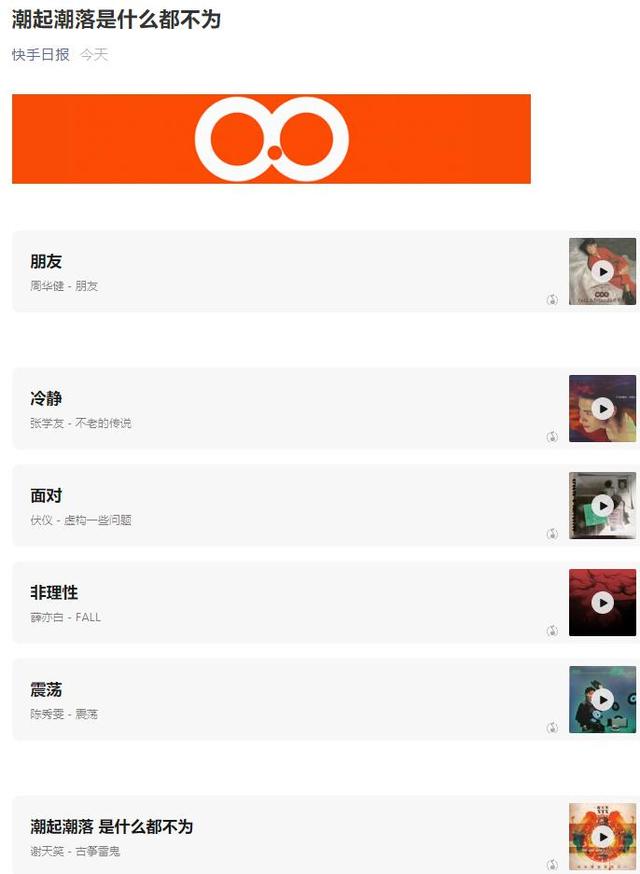This screenshot has width=640, height=874.
Task: Open the 朋友 song card
Action: [x=280, y=272]
